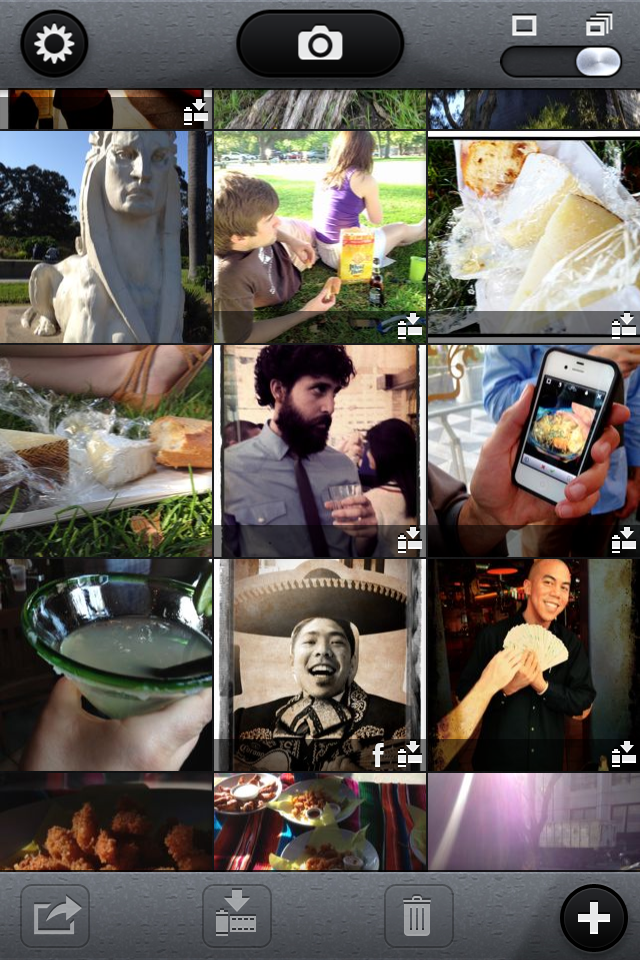The width and height of the screenshot is (640, 960).
Task: Save photos to camera roll
Action: [x=237, y=916]
